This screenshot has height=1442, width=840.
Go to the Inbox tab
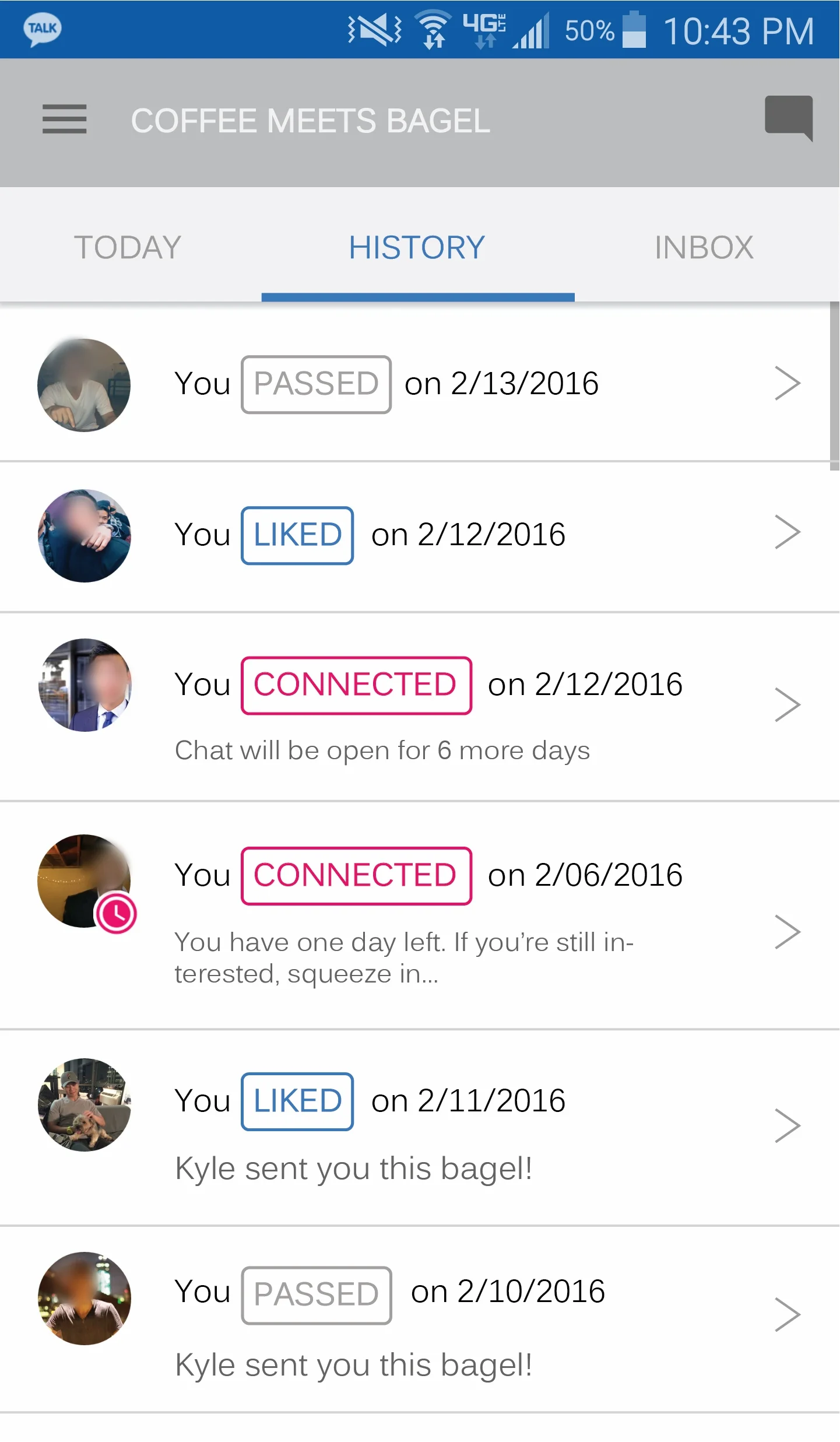[704, 247]
